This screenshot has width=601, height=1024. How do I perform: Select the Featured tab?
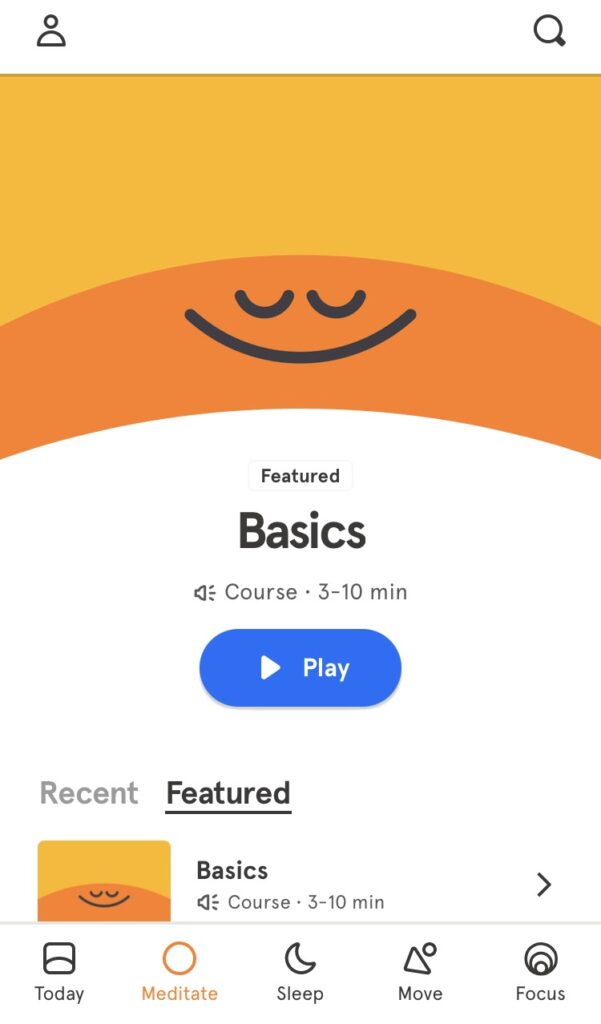click(228, 793)
